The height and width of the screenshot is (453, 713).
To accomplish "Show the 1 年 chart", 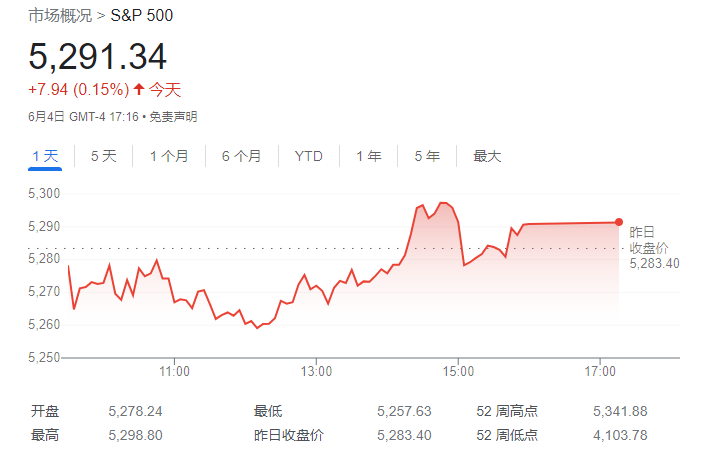I will click(368, 156).
